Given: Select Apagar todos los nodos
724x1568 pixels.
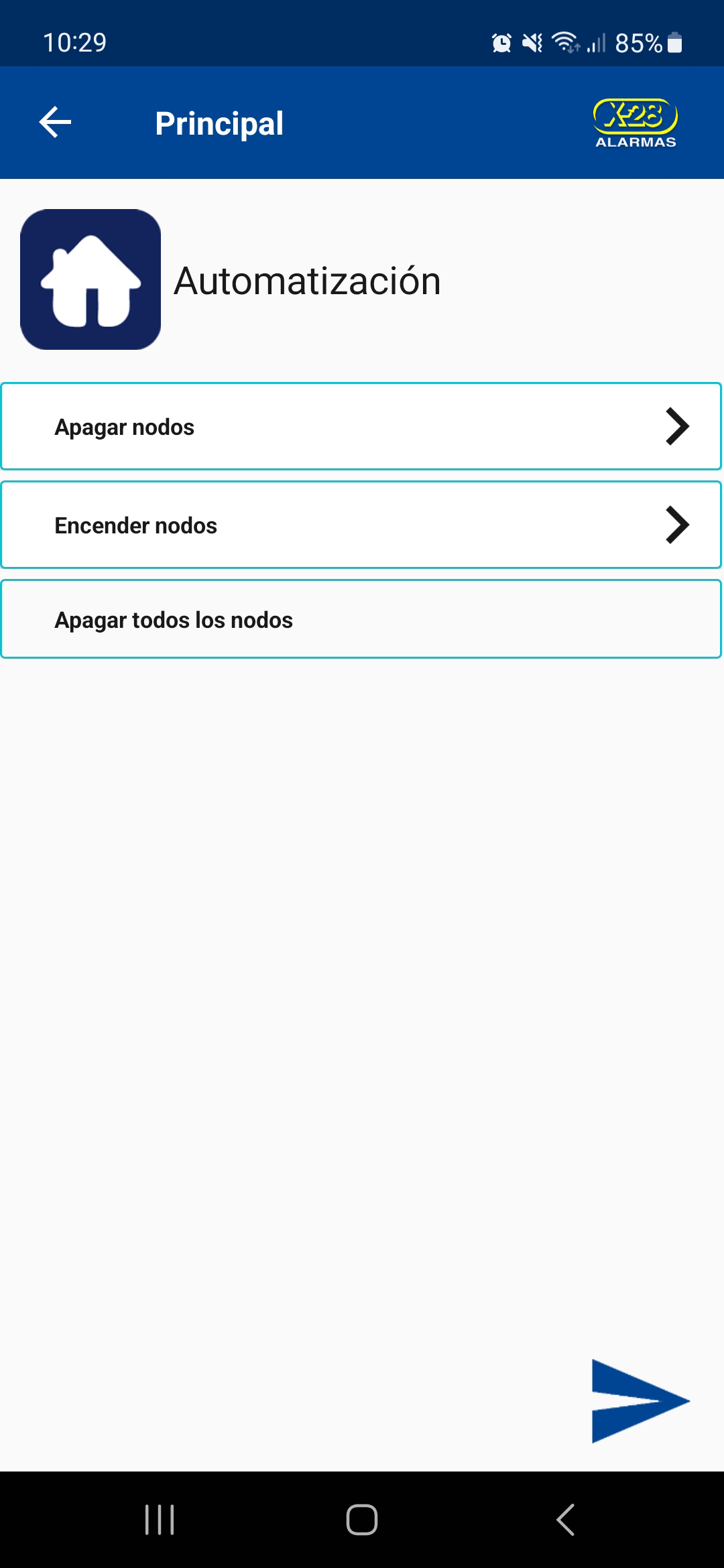Looking at the screenshot, I should pyautogui.click(x=361, y=619).
